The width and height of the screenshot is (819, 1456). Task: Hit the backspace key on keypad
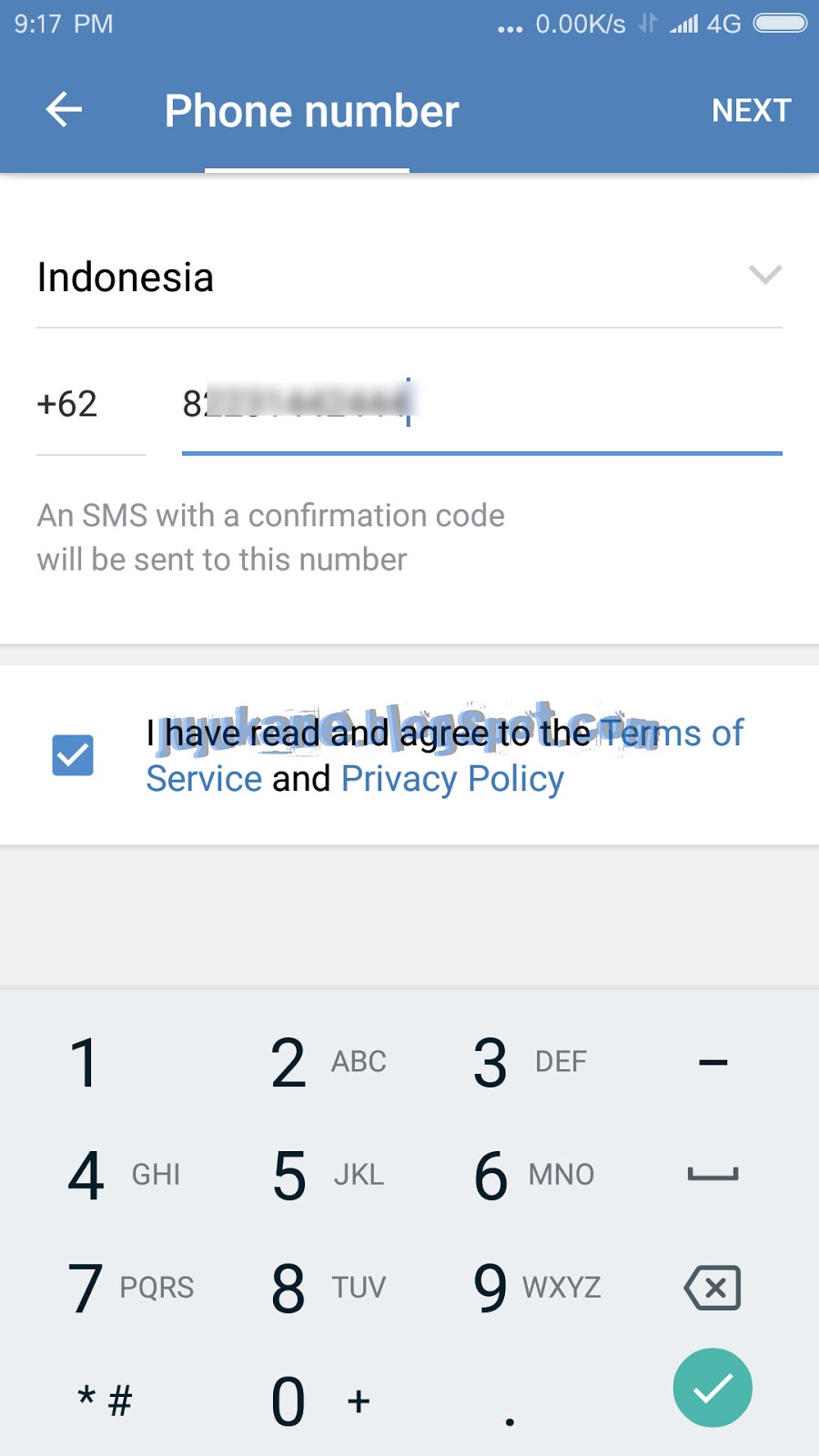coord(713,1288)
